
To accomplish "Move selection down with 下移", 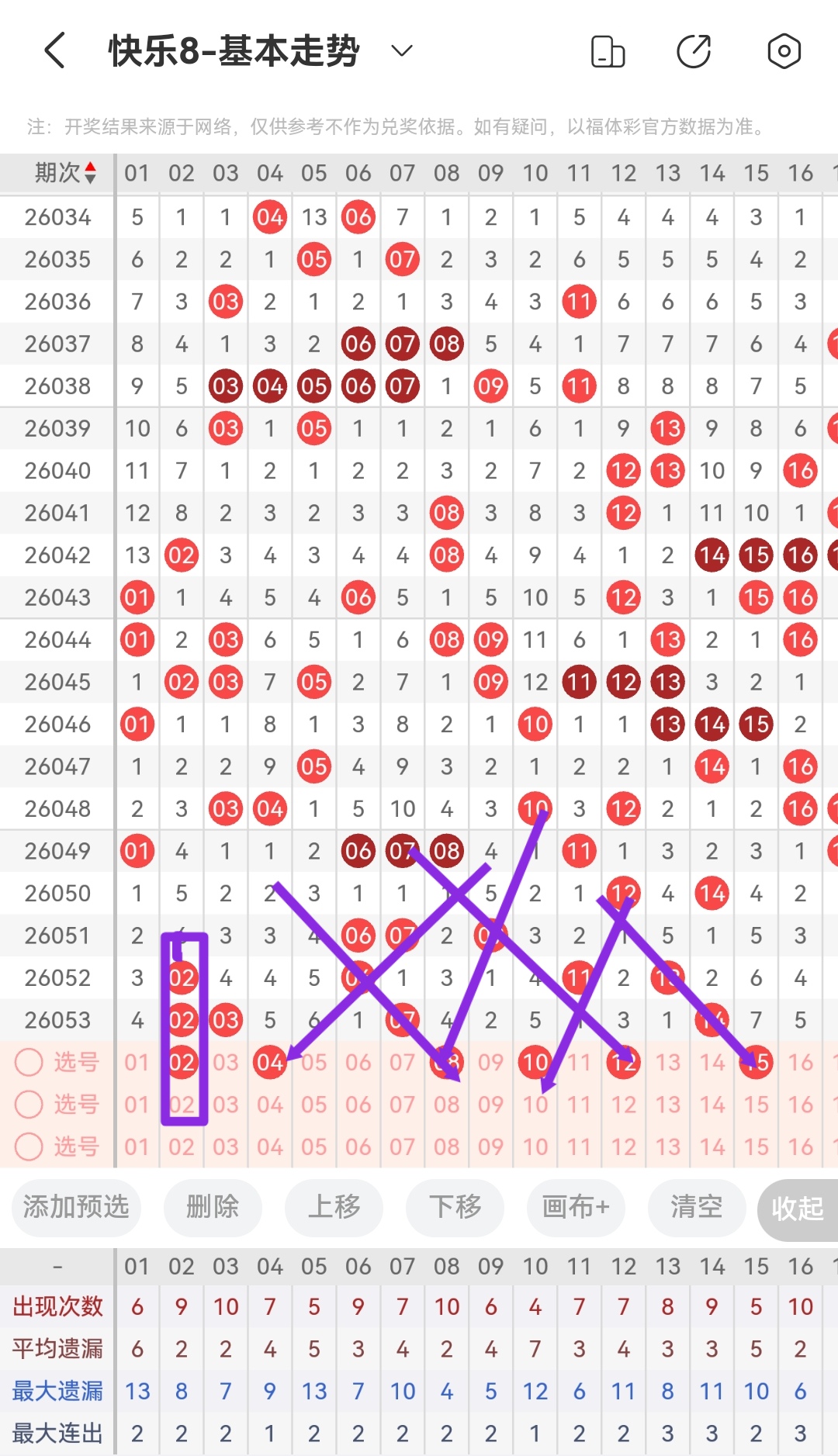I will [x=455, y=1207].
